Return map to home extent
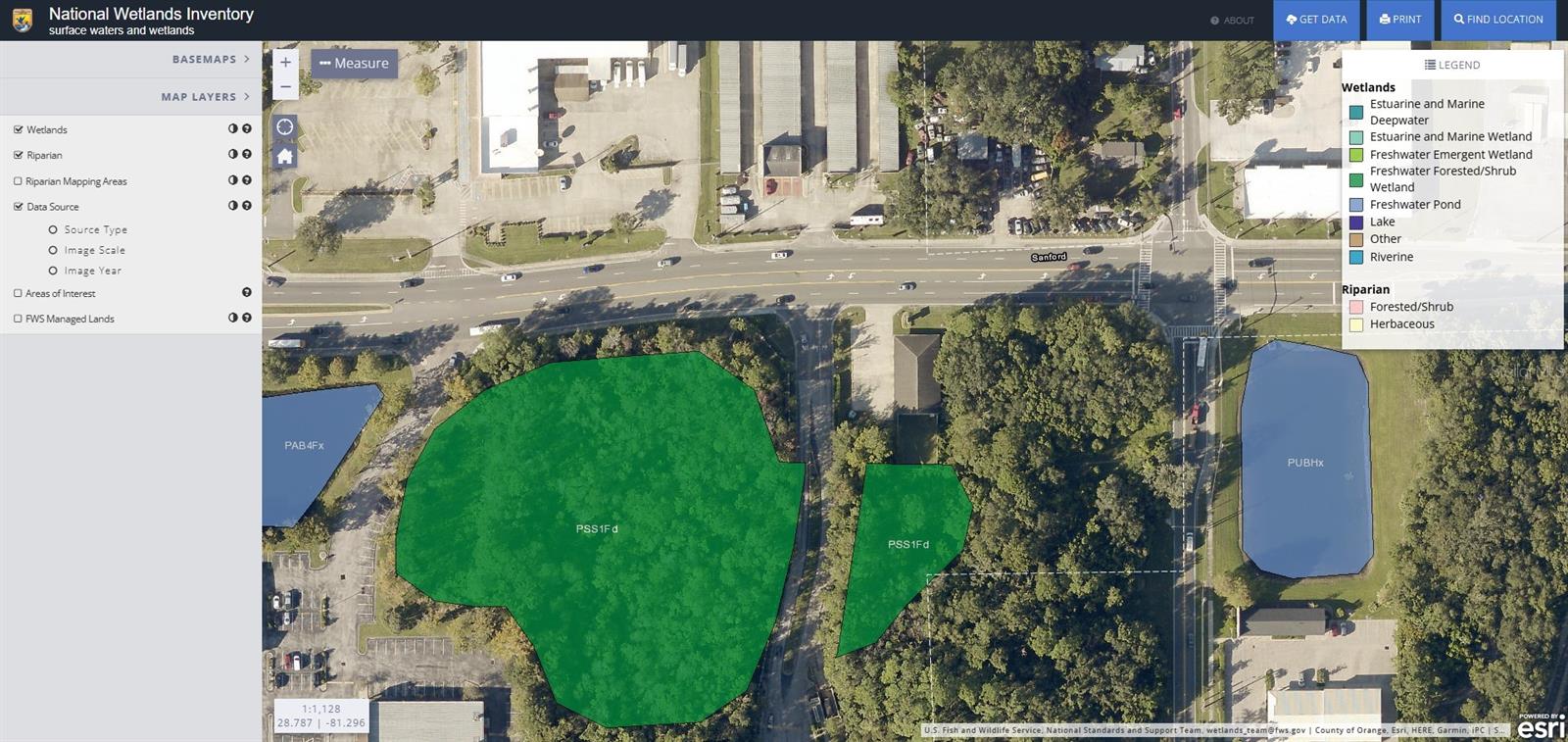Viewport: 1568px width, 742px height. (x=285, y=157)
